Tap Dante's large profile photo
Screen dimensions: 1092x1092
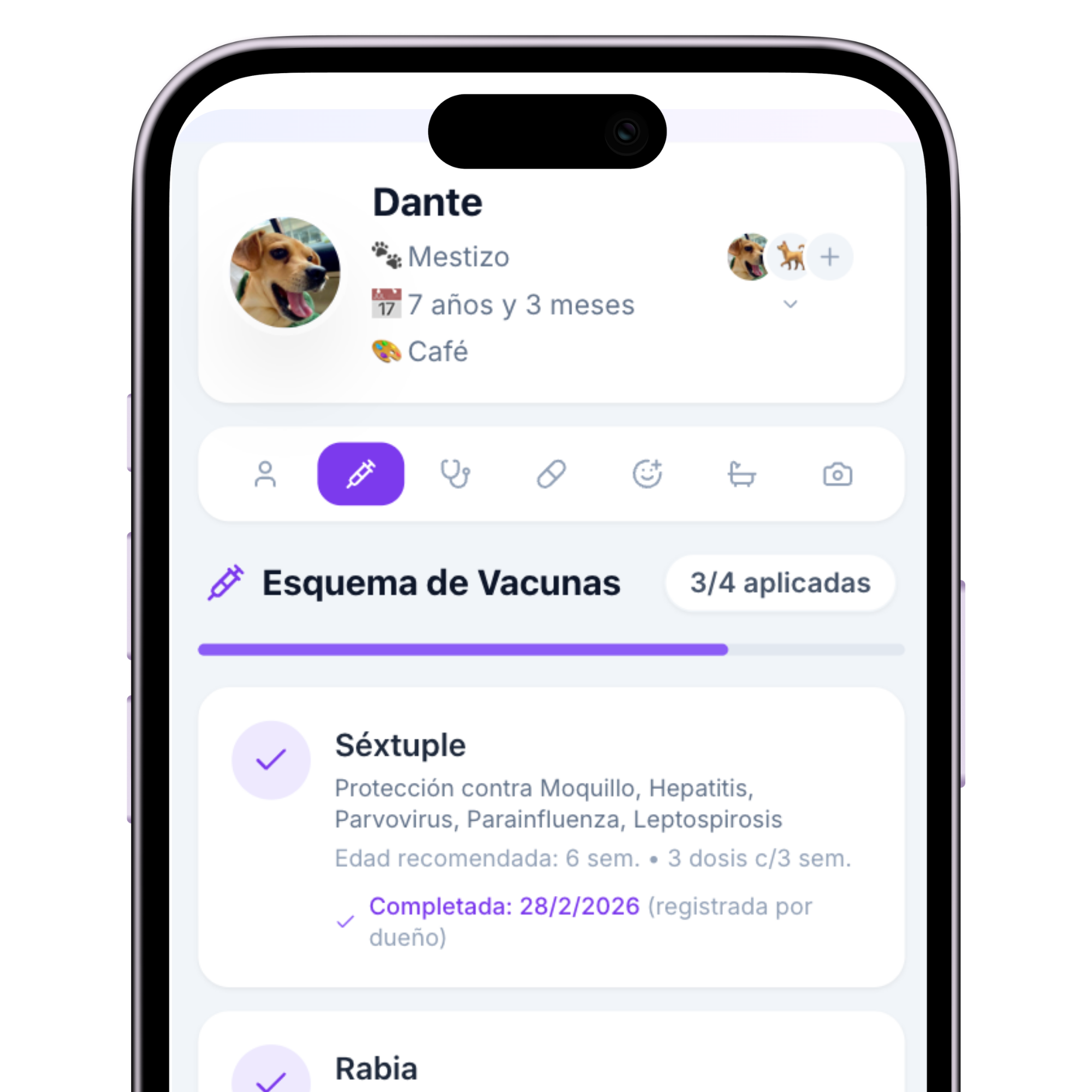(286, 272)
